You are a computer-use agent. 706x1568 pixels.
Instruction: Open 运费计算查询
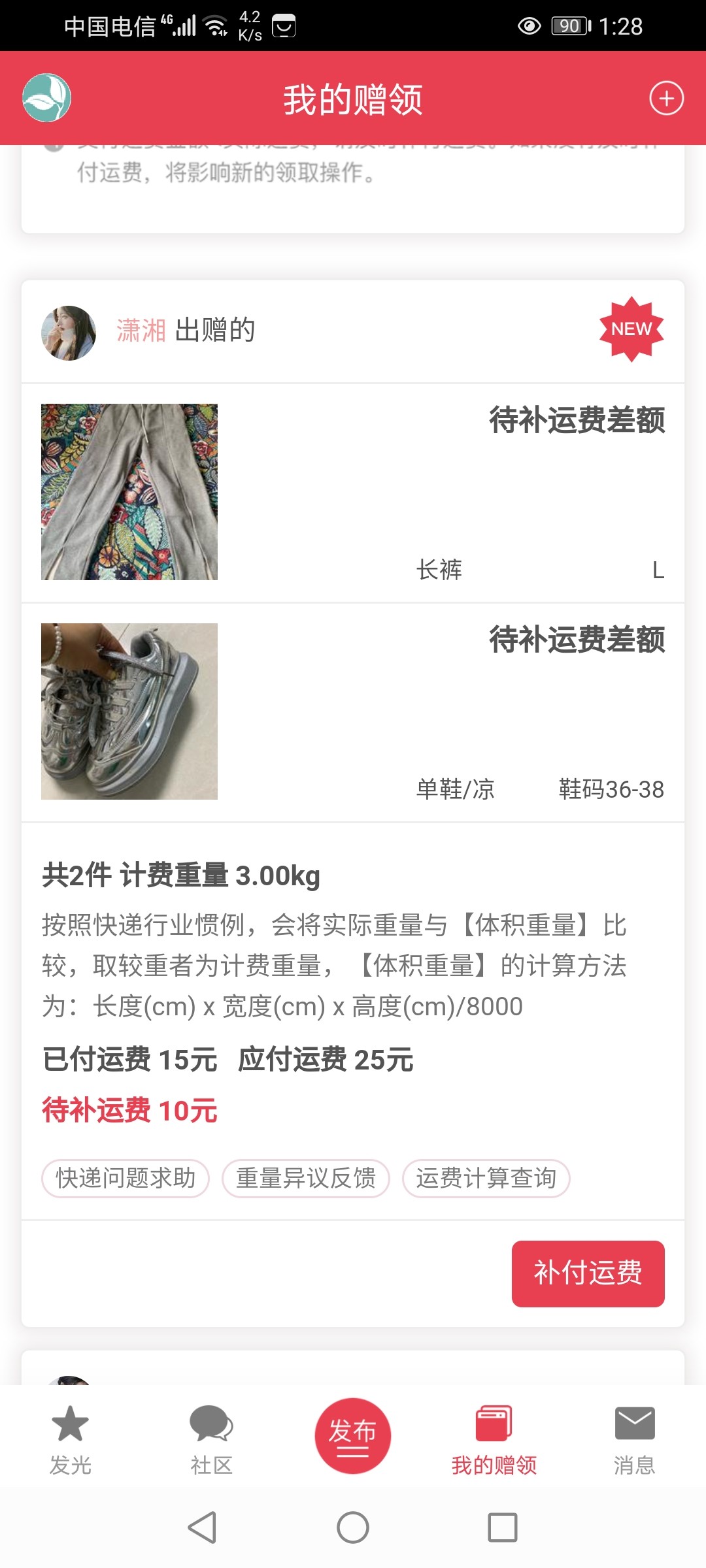(x=486, y=1179)
